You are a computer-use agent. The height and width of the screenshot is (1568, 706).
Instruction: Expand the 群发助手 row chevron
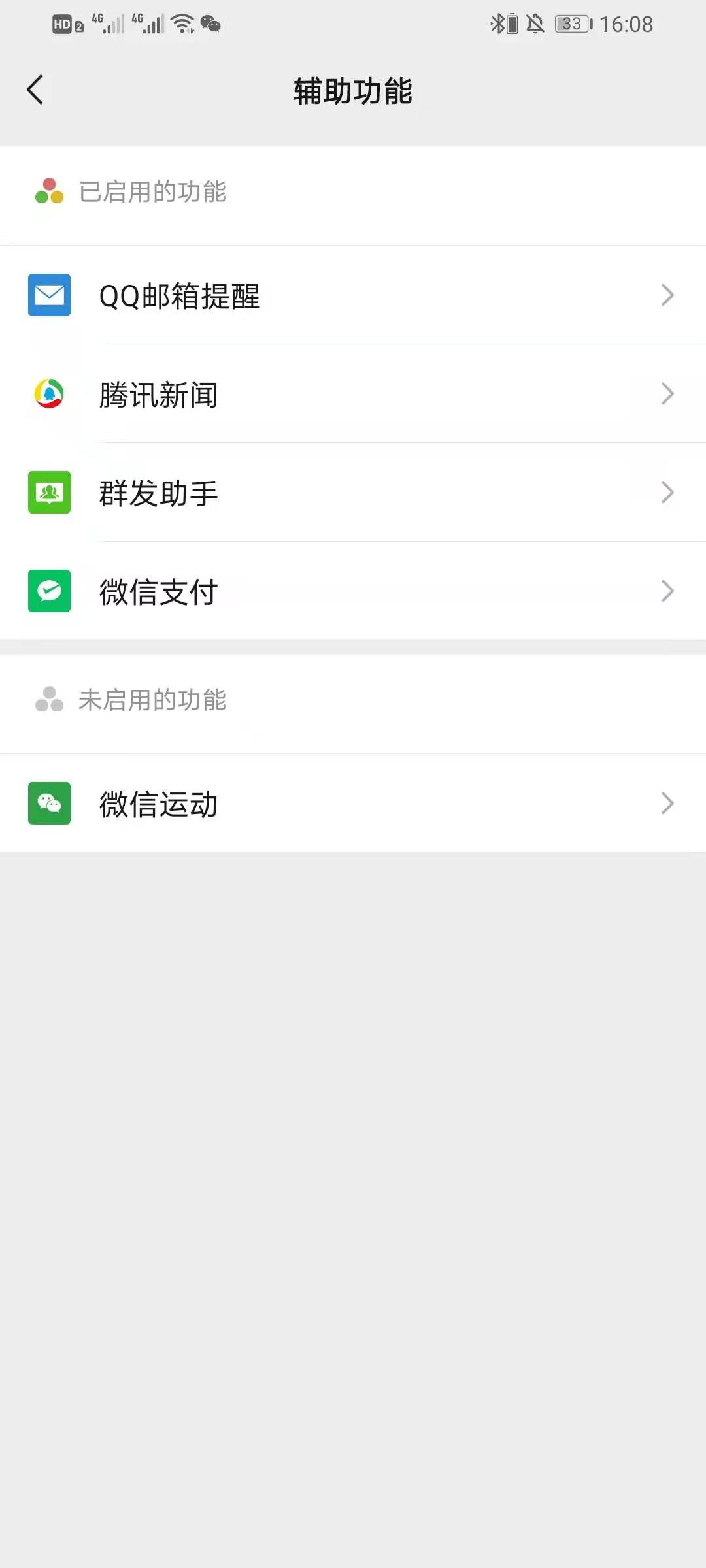pos(667,493)
